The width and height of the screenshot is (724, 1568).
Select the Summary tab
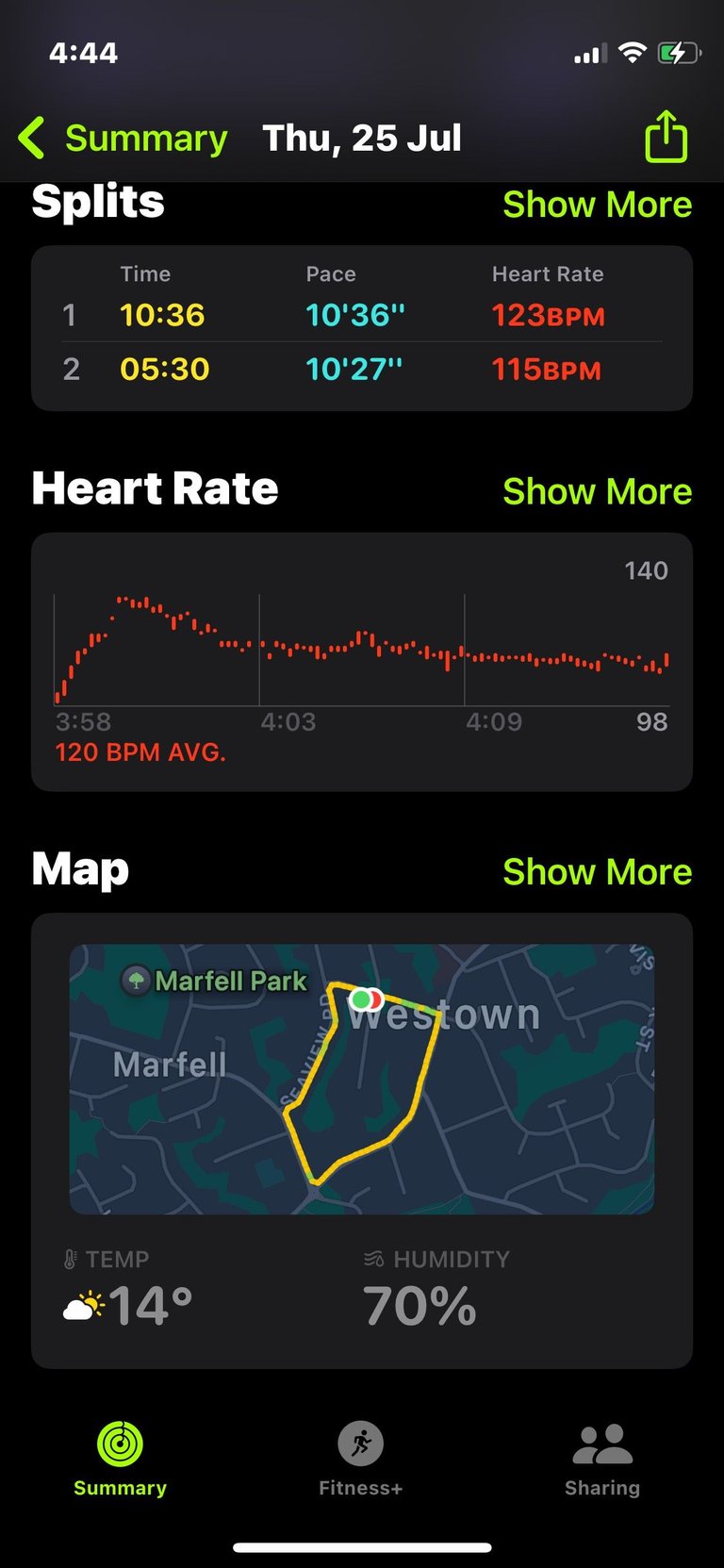click(x=120, y=1459)
